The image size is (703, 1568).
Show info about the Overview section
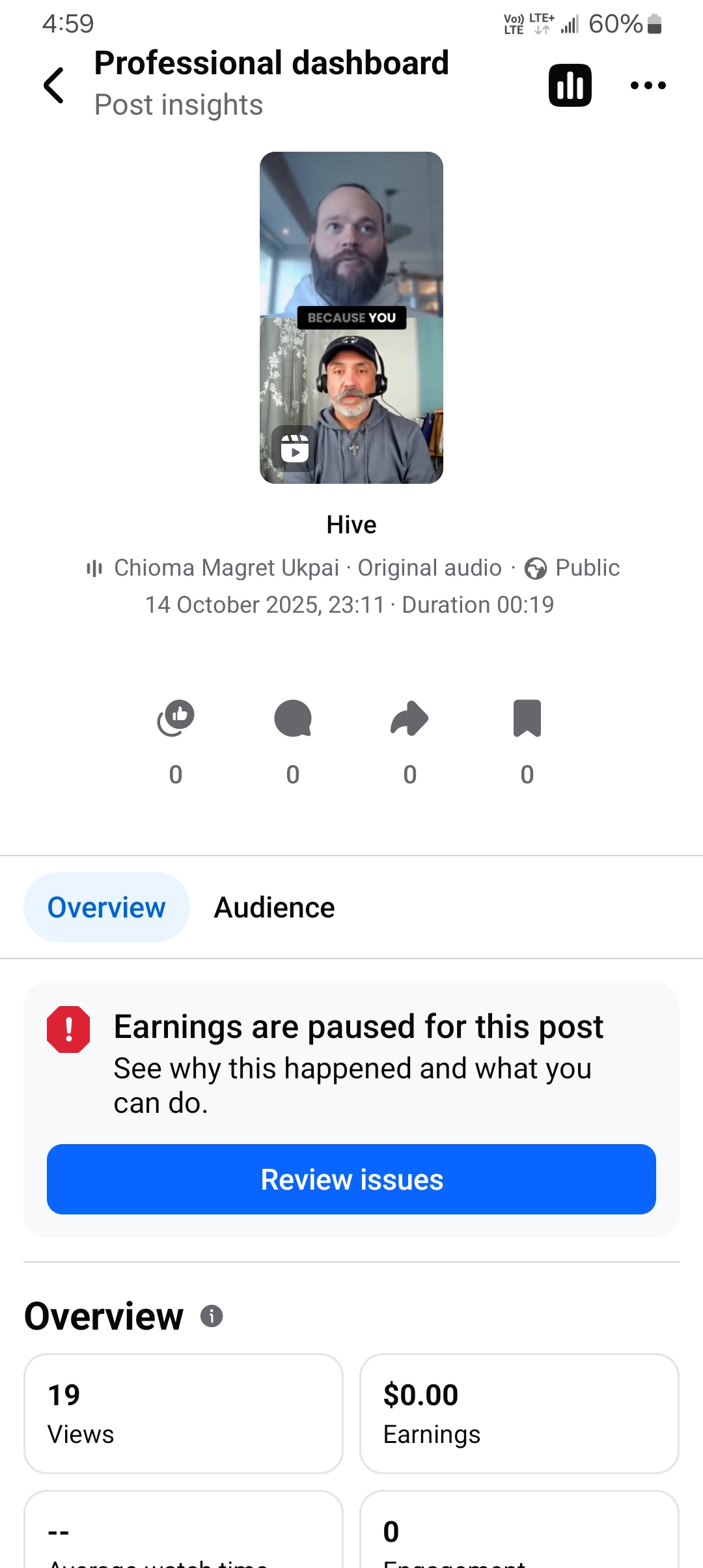[212, 1316]
